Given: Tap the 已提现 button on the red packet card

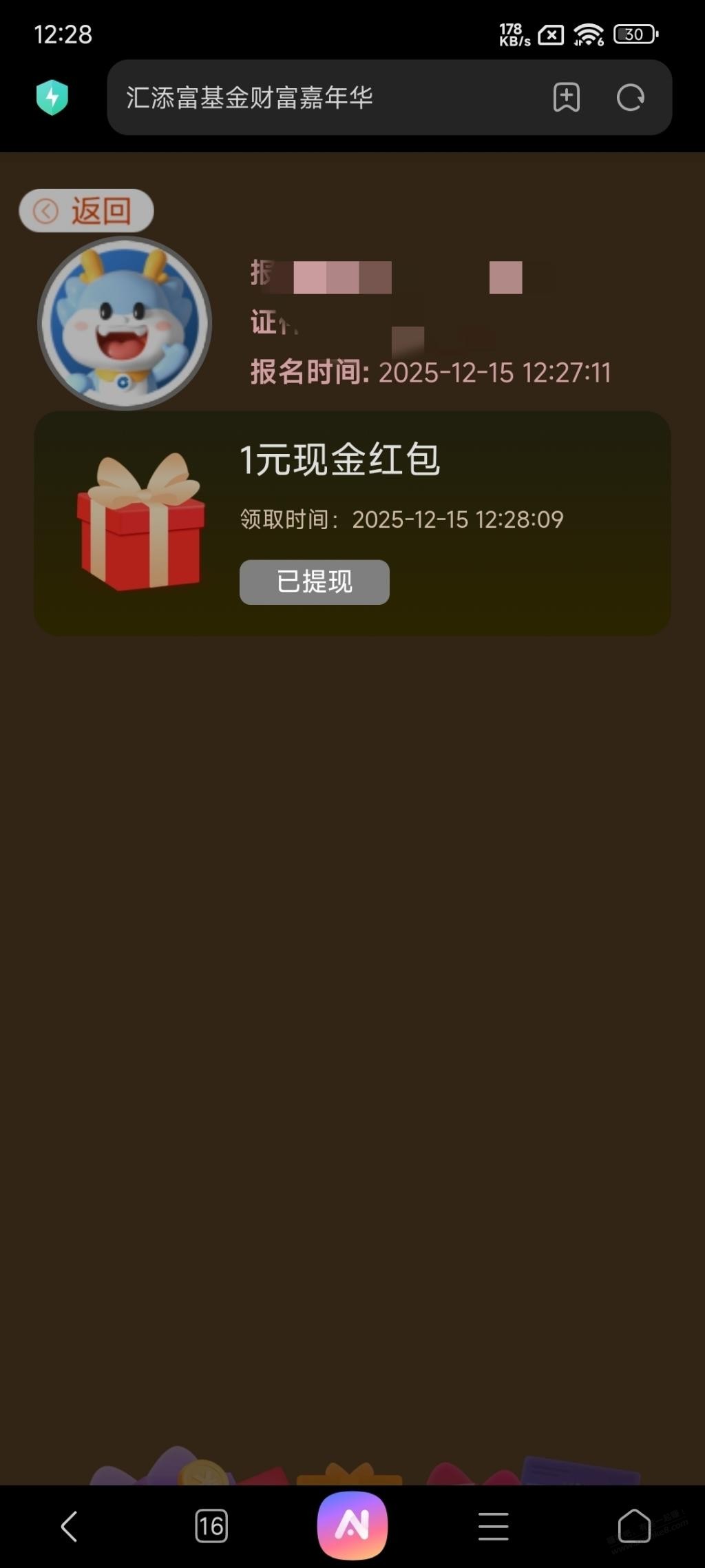Looking at the screenshot, I should [x=314, y=582].
